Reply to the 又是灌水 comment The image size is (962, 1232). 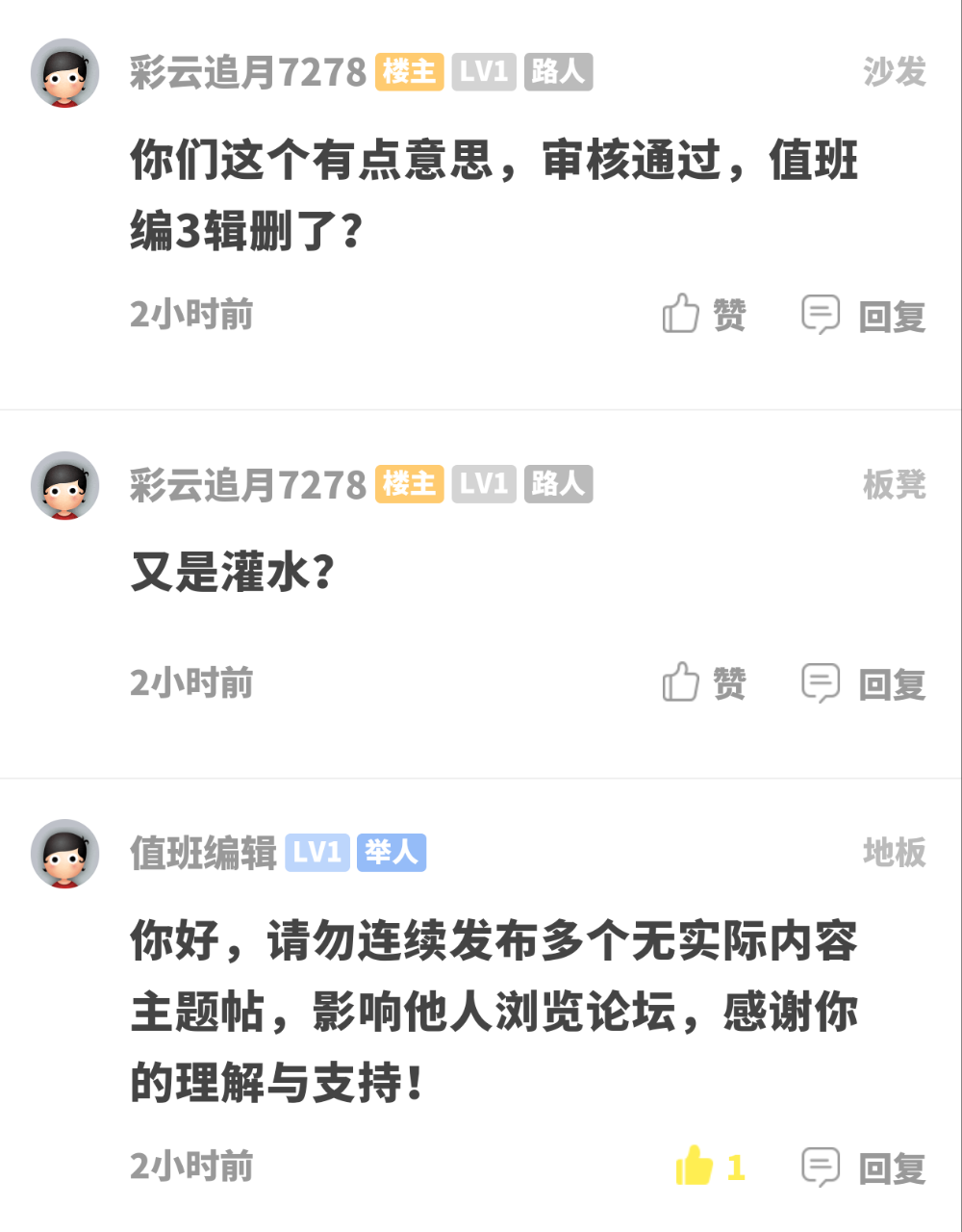(x=863, y=684)
